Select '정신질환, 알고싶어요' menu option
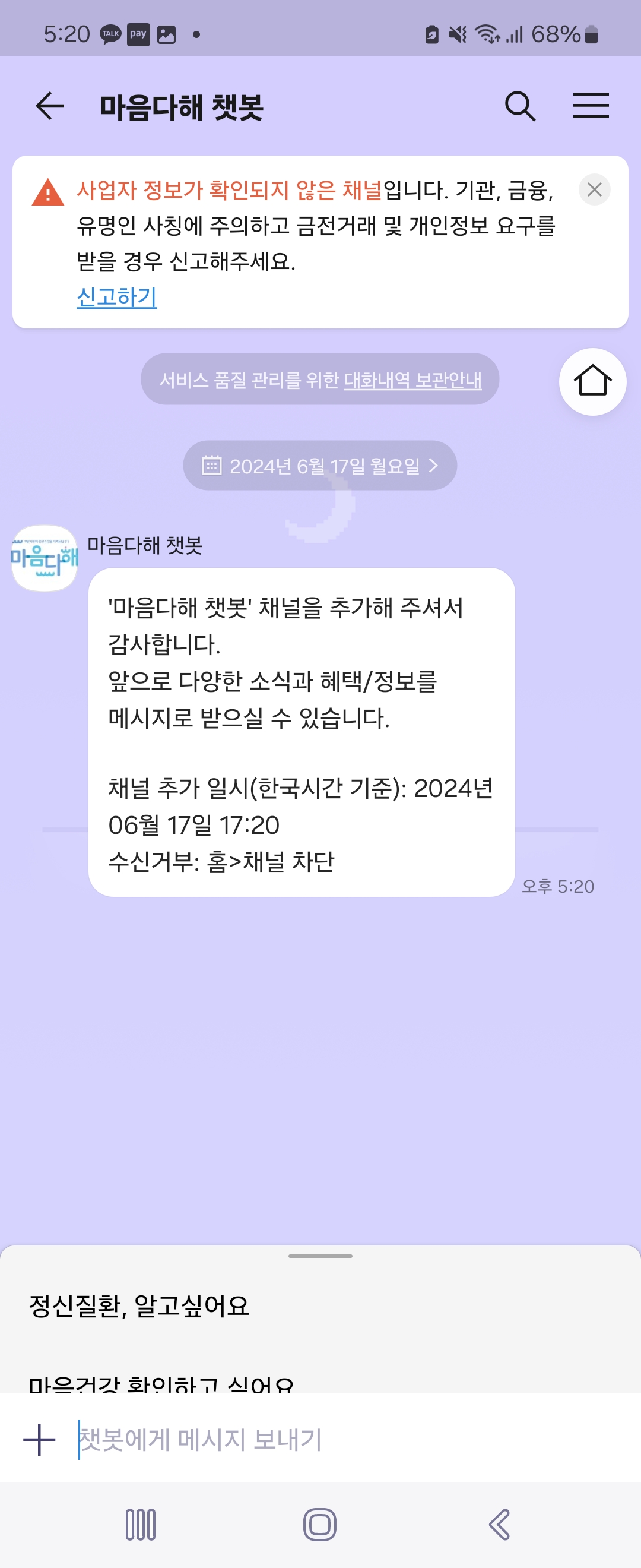 140,1307
